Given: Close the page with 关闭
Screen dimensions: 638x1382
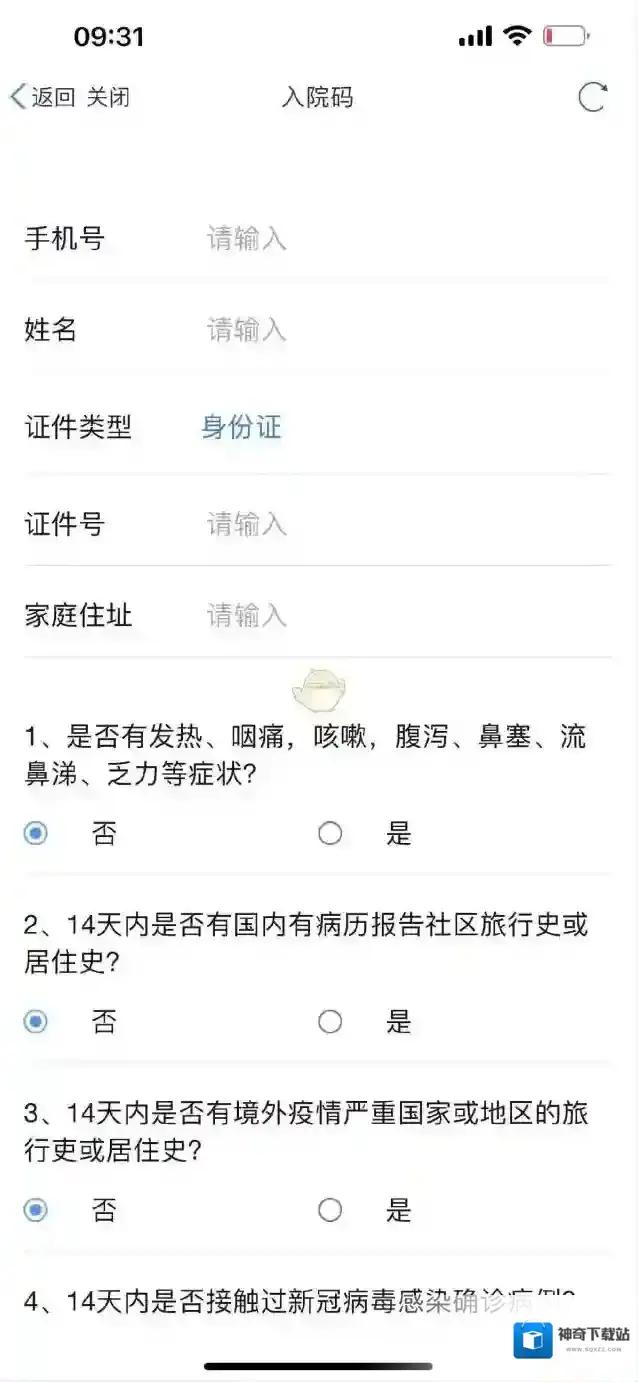Looking at the screenshot, I should coord(108,97).
